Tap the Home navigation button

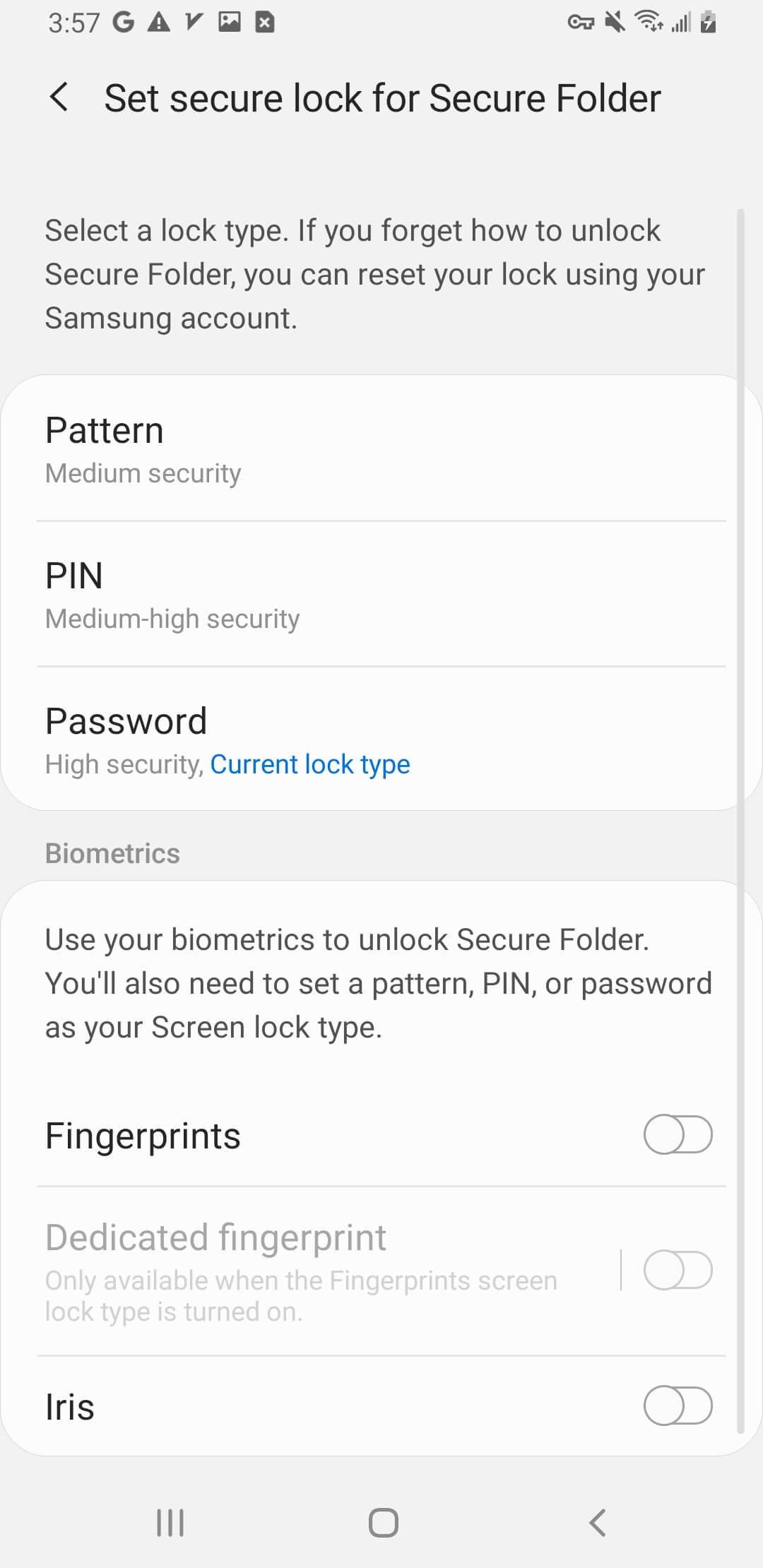click(x=381, y=1523)
